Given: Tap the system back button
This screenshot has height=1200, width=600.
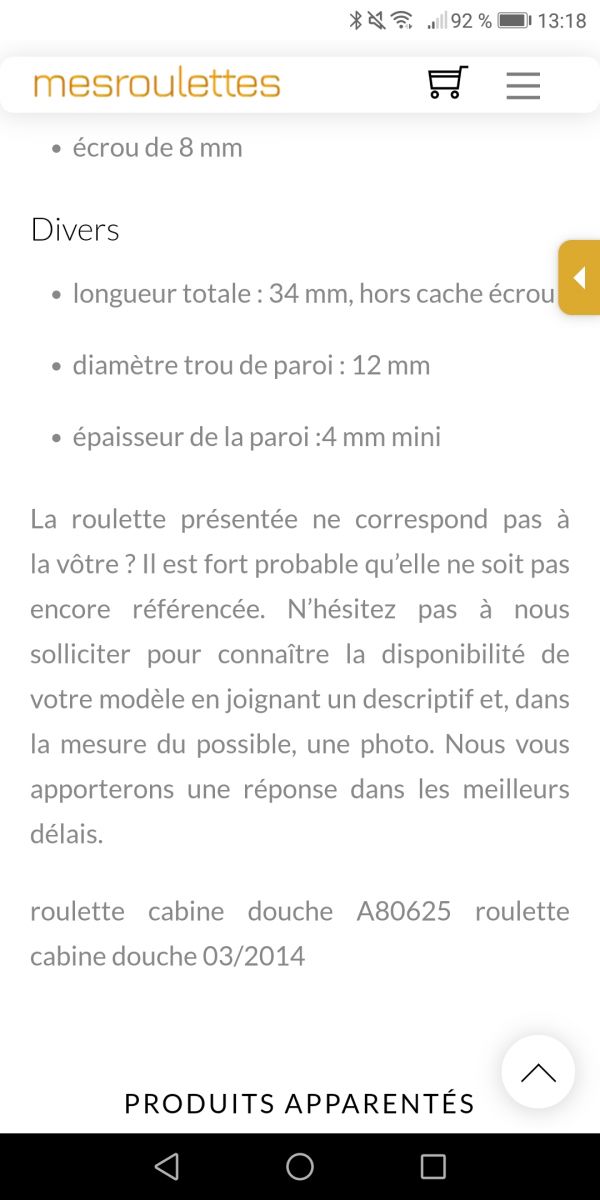Looking at the screenshot, I should (167, 1166).
